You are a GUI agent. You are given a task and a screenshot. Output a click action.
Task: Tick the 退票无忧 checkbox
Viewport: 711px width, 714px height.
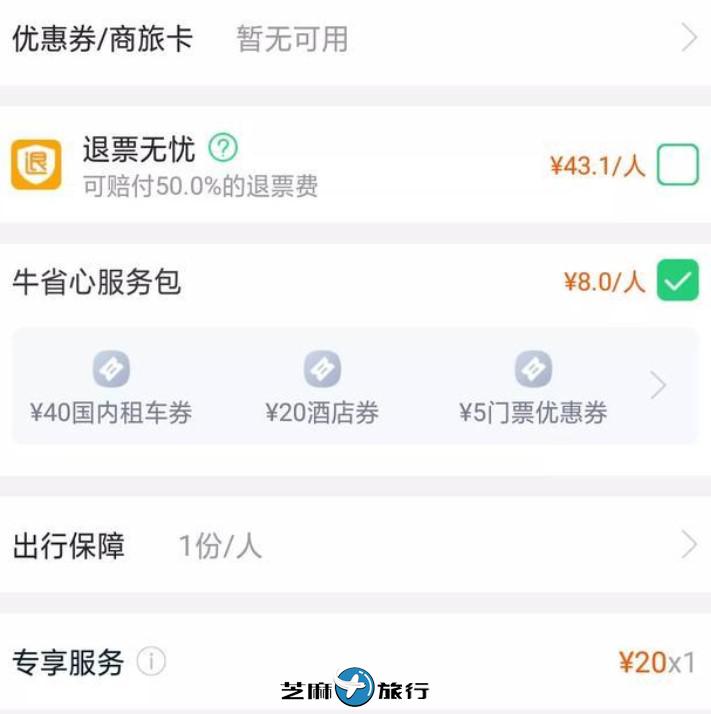(677, 165)
